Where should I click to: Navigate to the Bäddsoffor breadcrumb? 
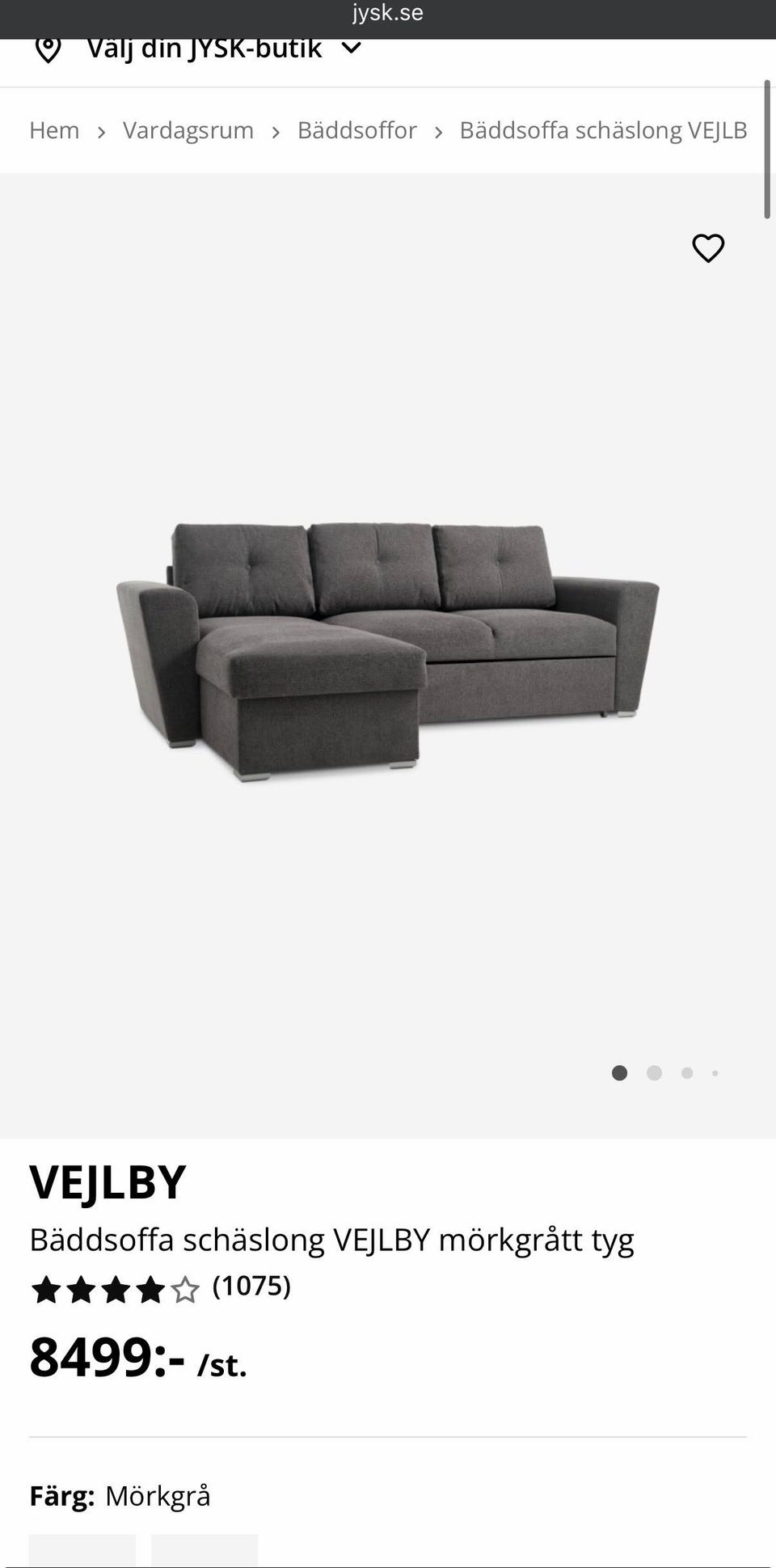[356, 130]
